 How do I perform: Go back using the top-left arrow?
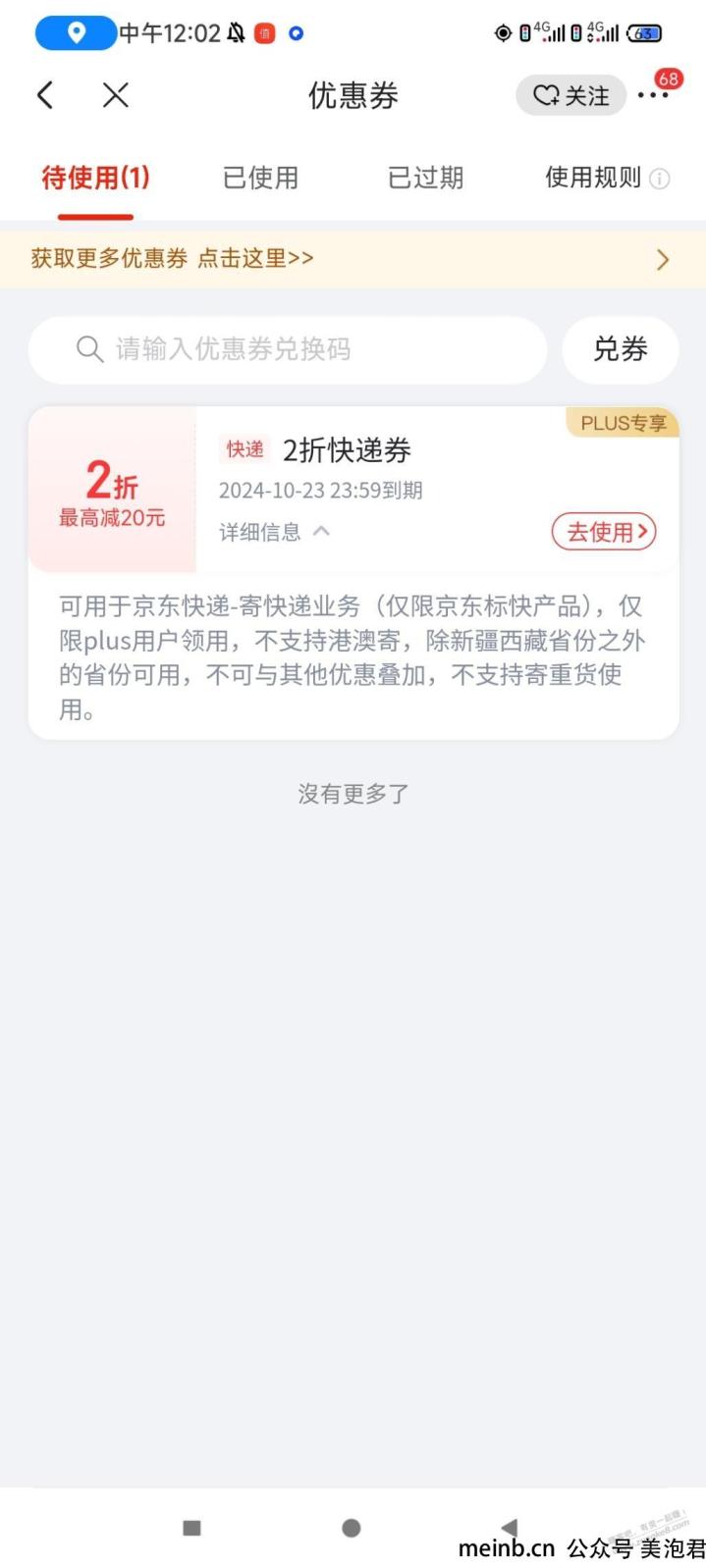tap(45, 95)
